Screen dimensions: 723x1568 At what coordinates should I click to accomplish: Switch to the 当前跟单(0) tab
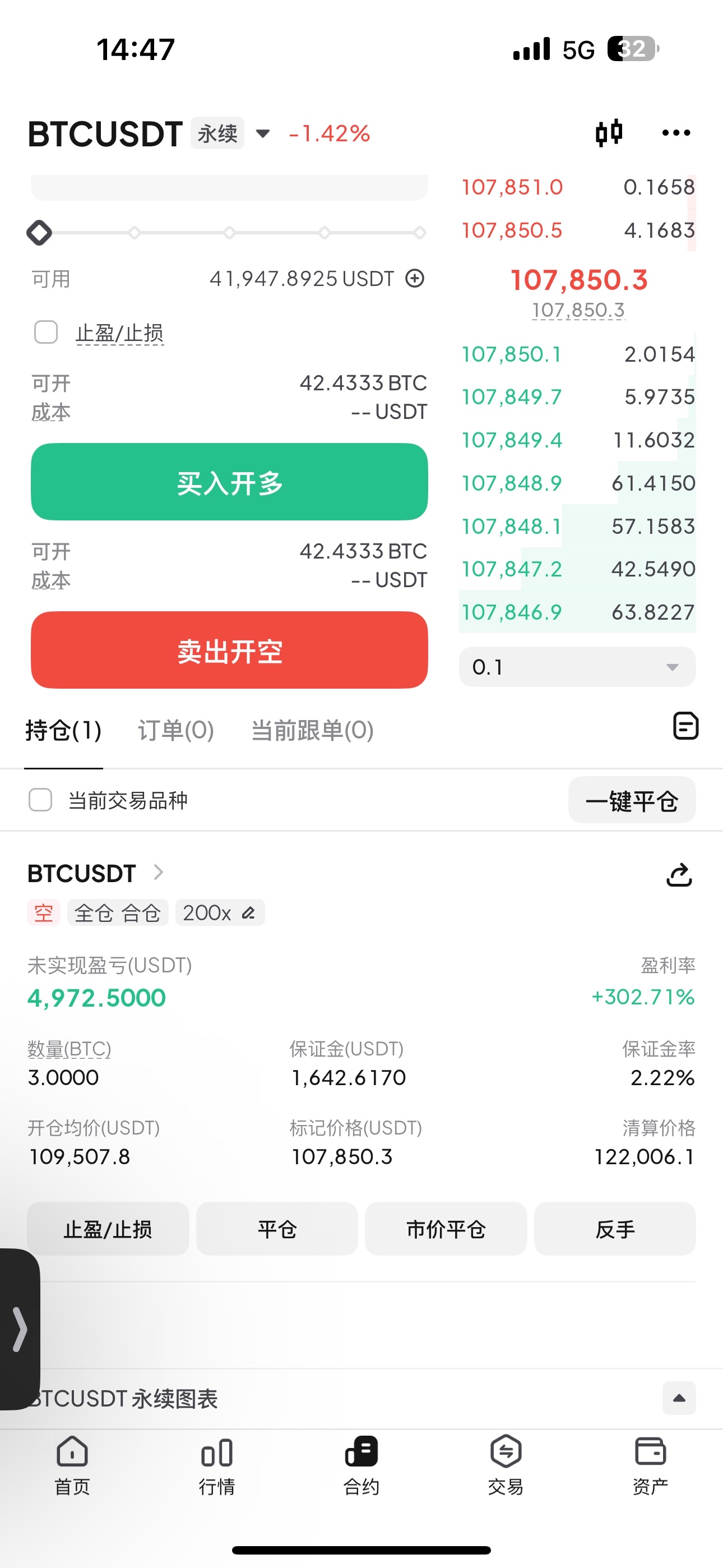tap(312, 730)
